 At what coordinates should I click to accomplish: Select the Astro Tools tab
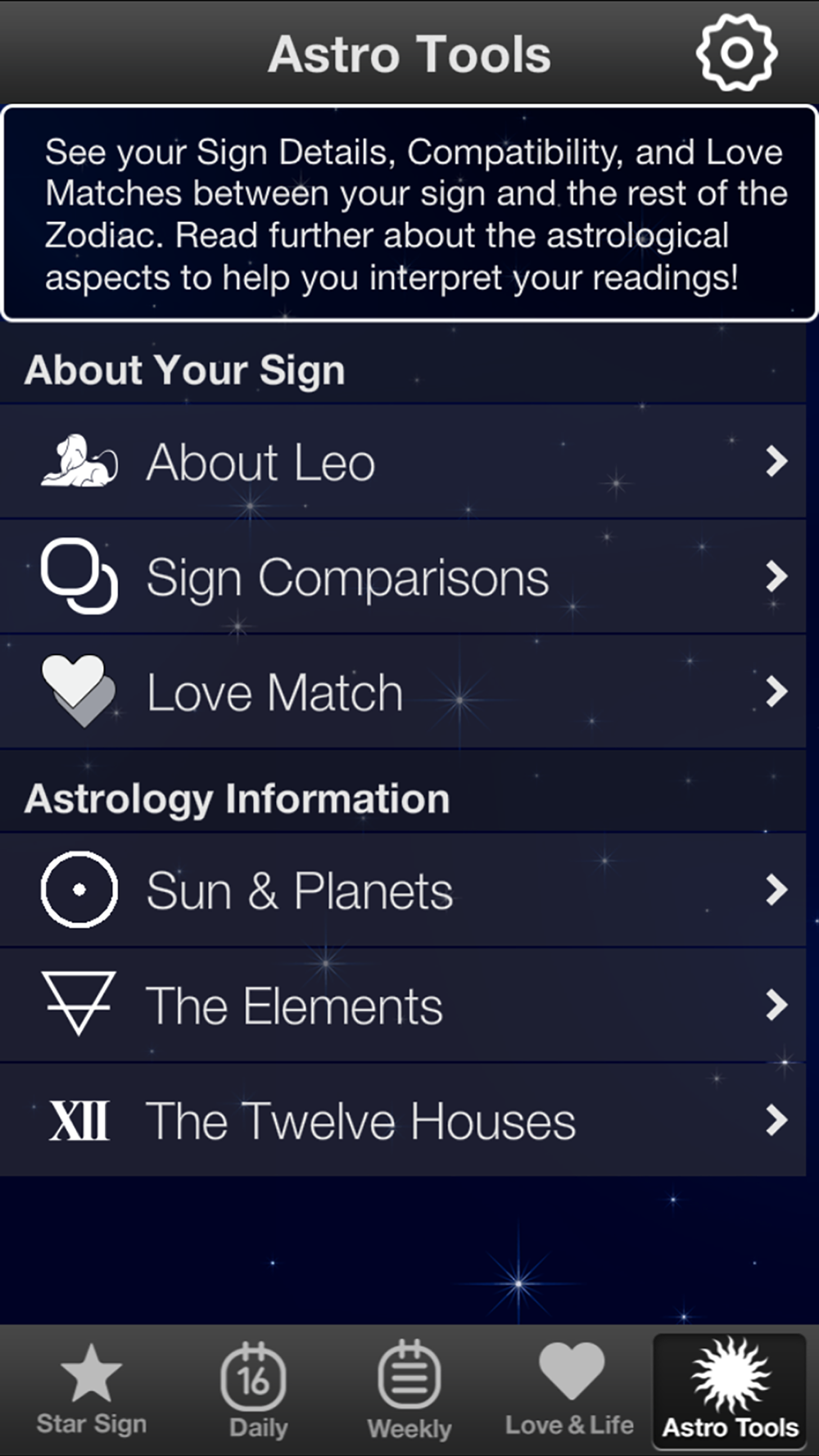click(x=730, y=1390)
